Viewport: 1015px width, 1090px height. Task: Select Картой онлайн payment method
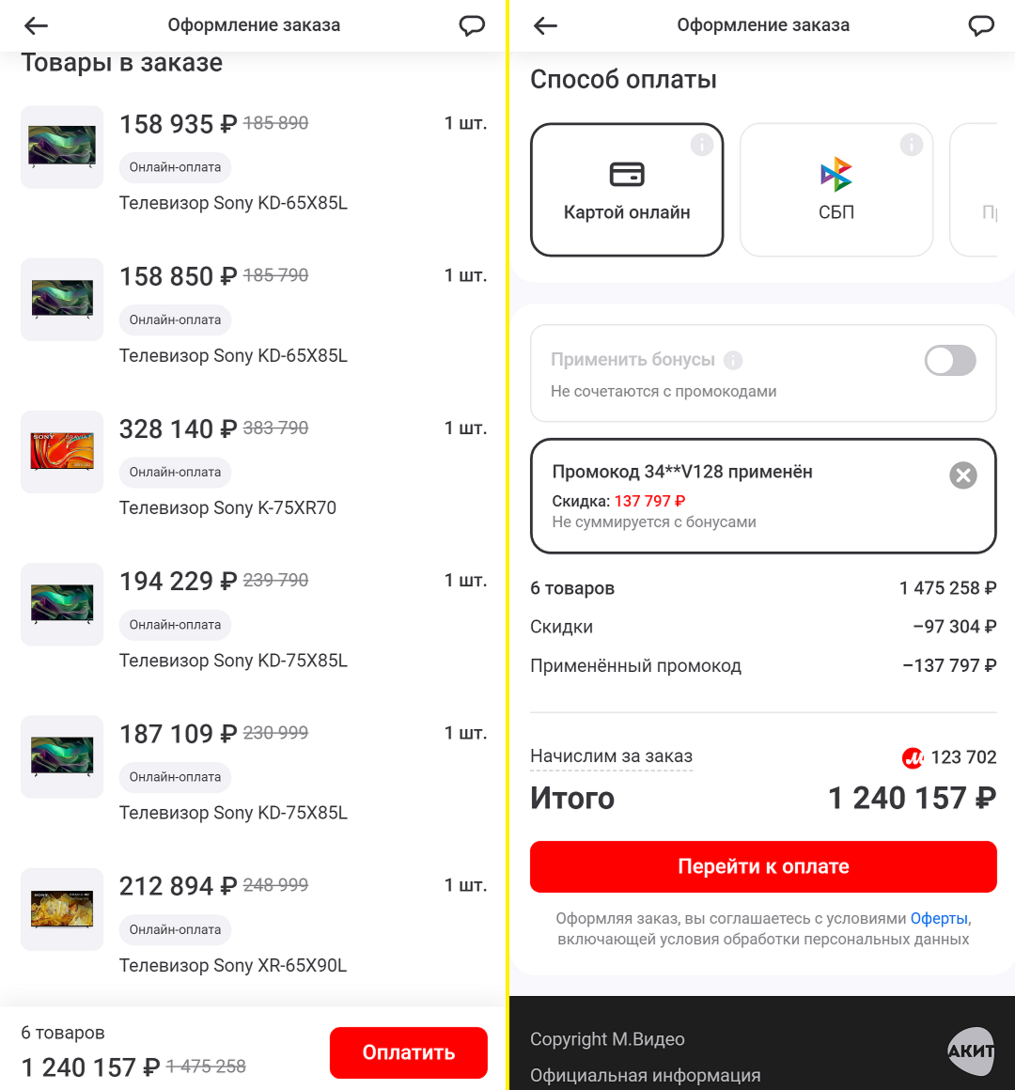tap(626, 190)
